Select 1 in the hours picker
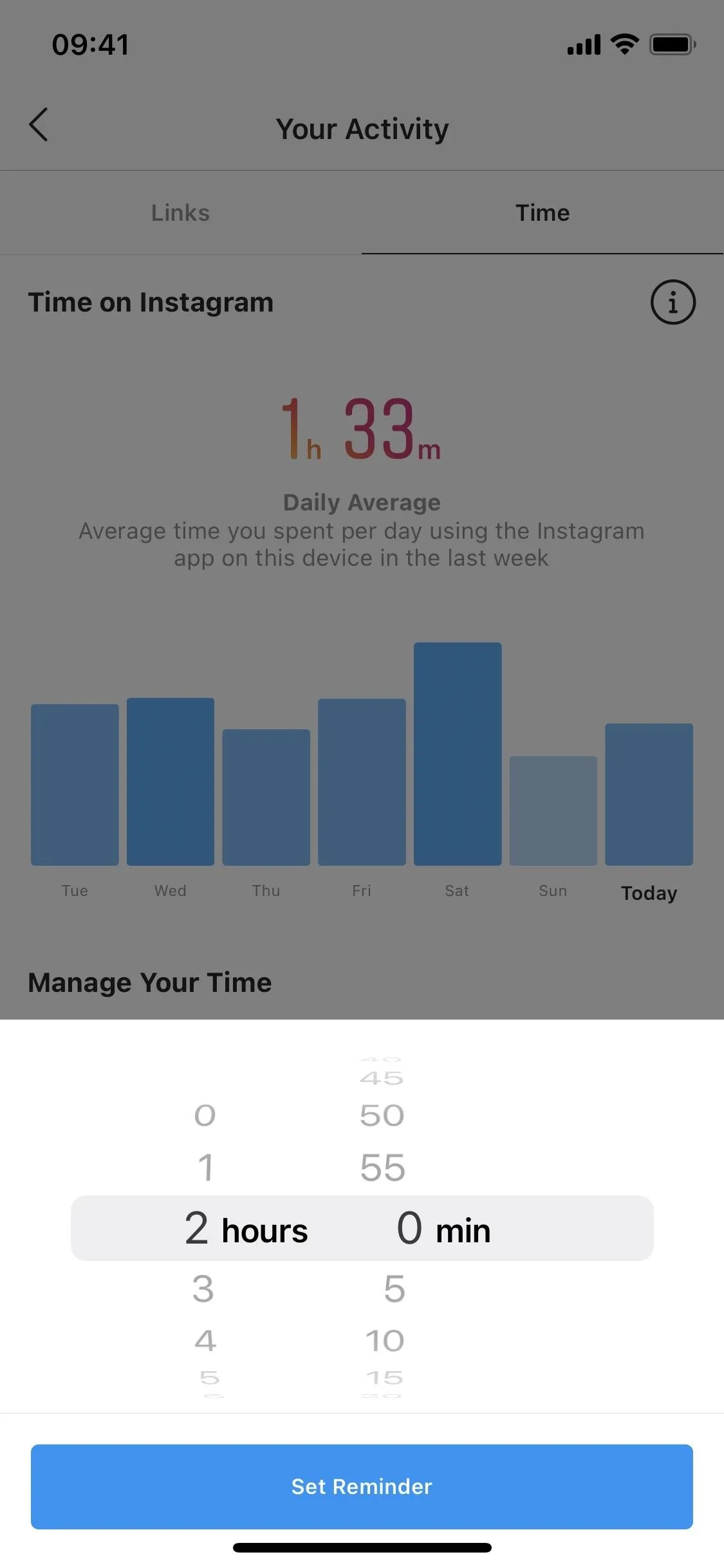 205,1168
